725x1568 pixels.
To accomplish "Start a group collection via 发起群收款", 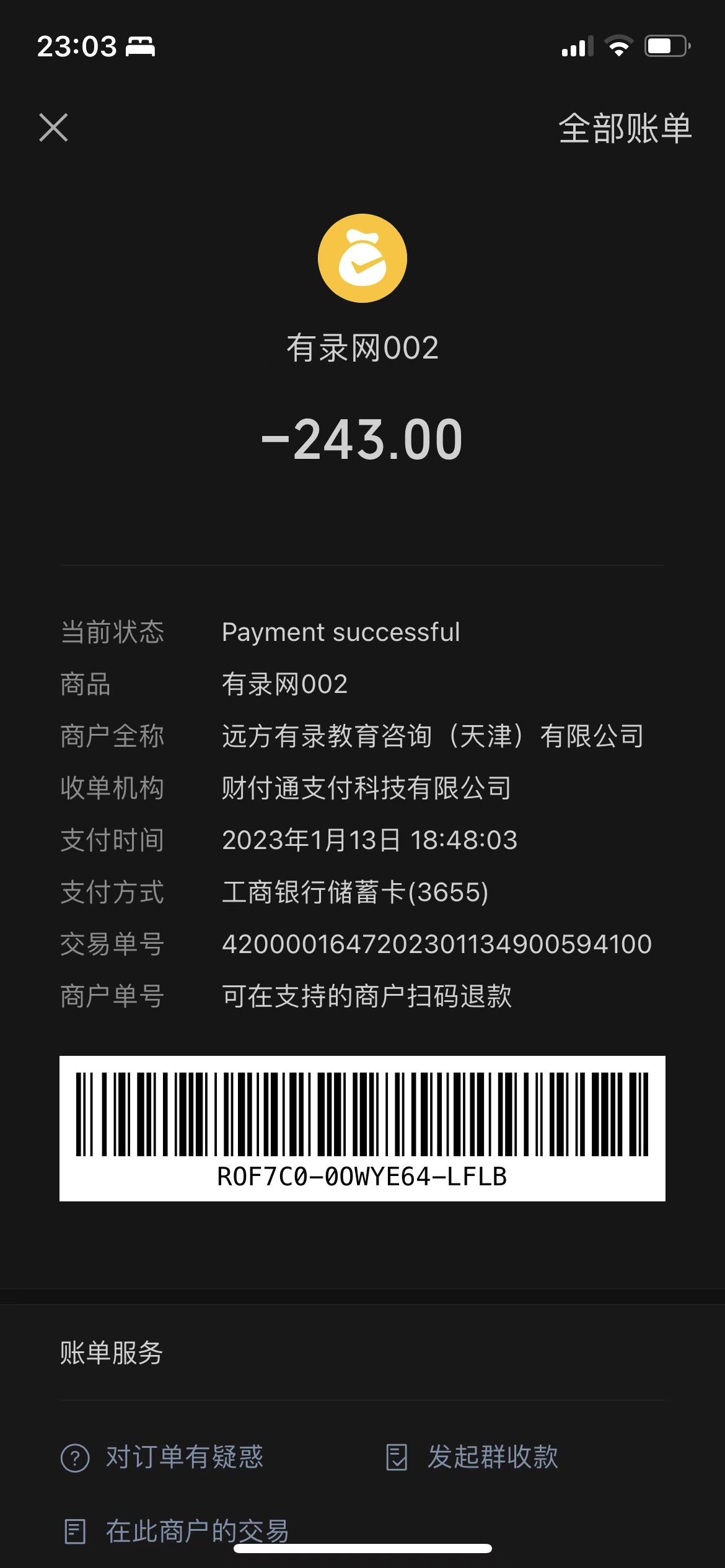I will [x=472, y=1457].
